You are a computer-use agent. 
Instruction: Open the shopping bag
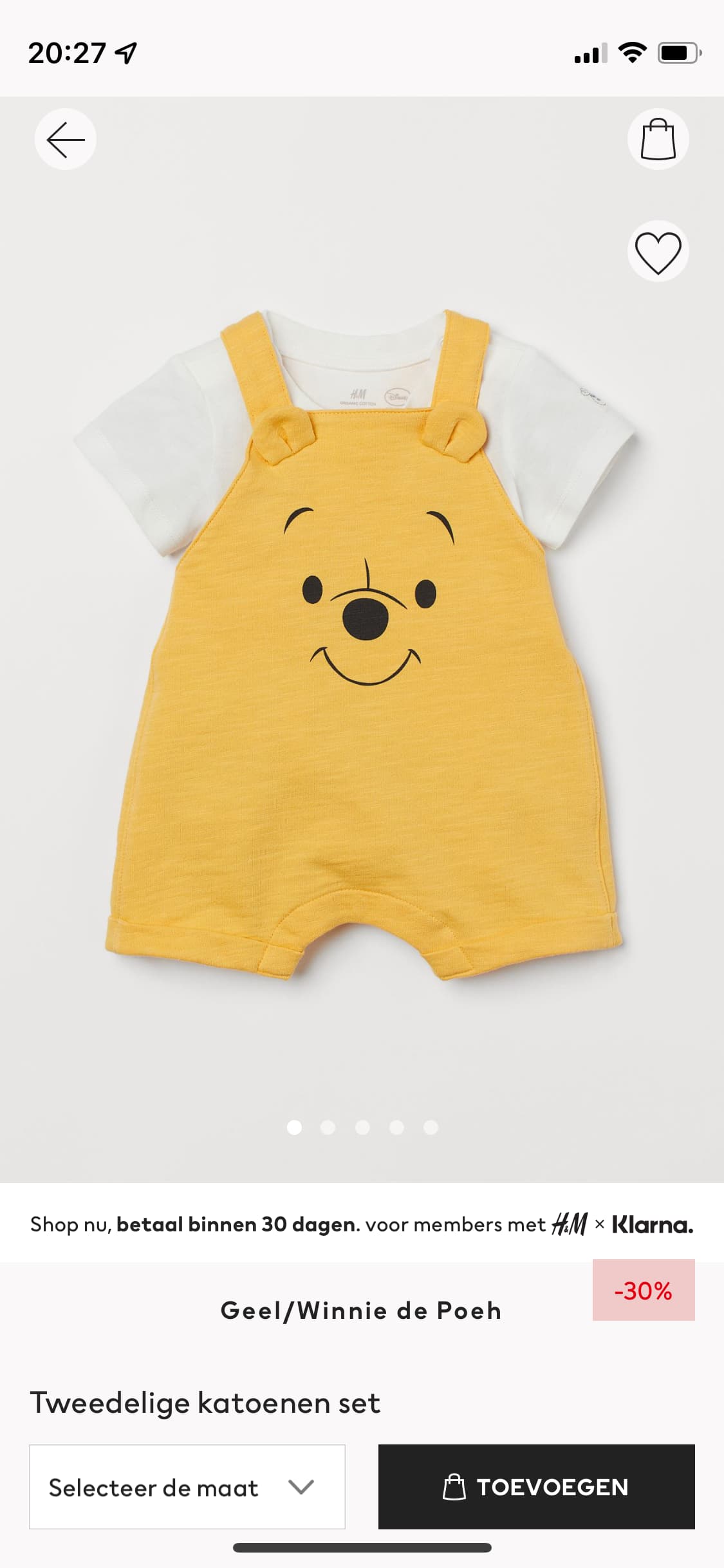click(x=658, y=139)
